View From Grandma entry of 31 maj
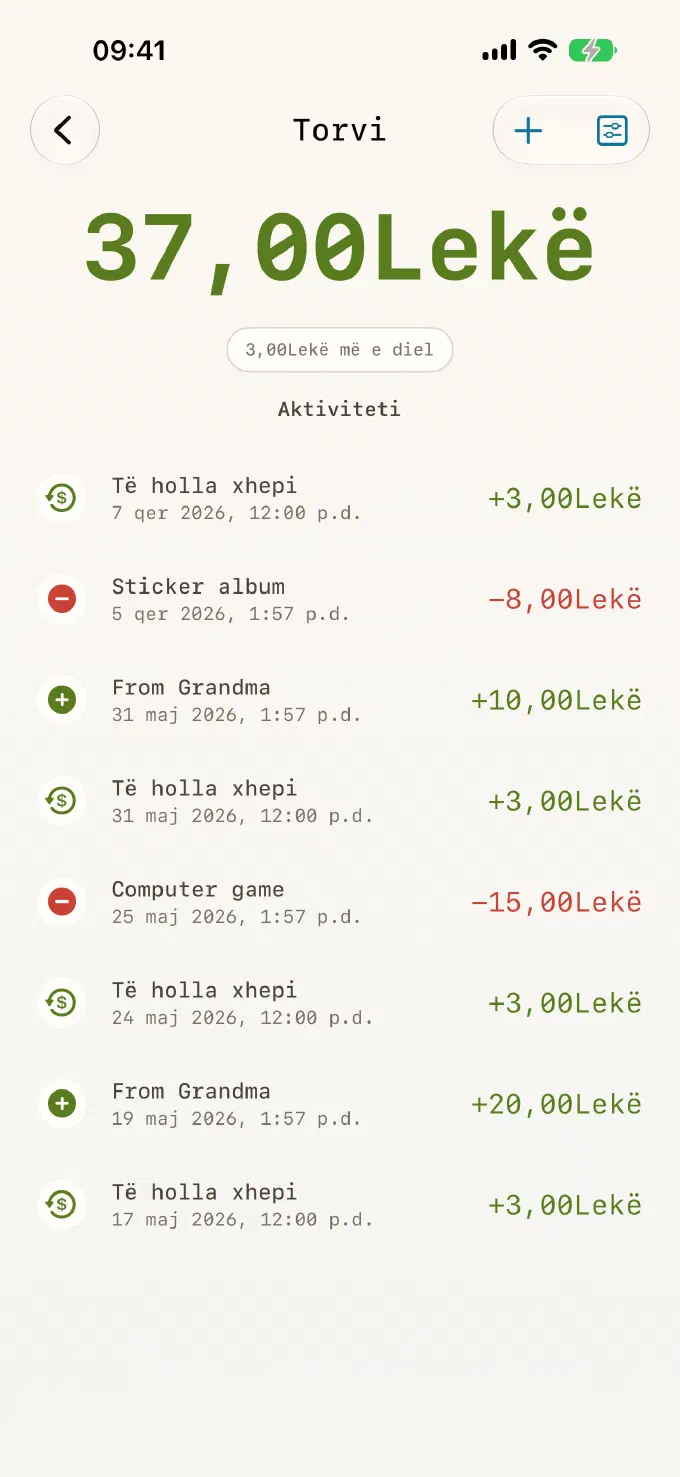 [340, 700]
